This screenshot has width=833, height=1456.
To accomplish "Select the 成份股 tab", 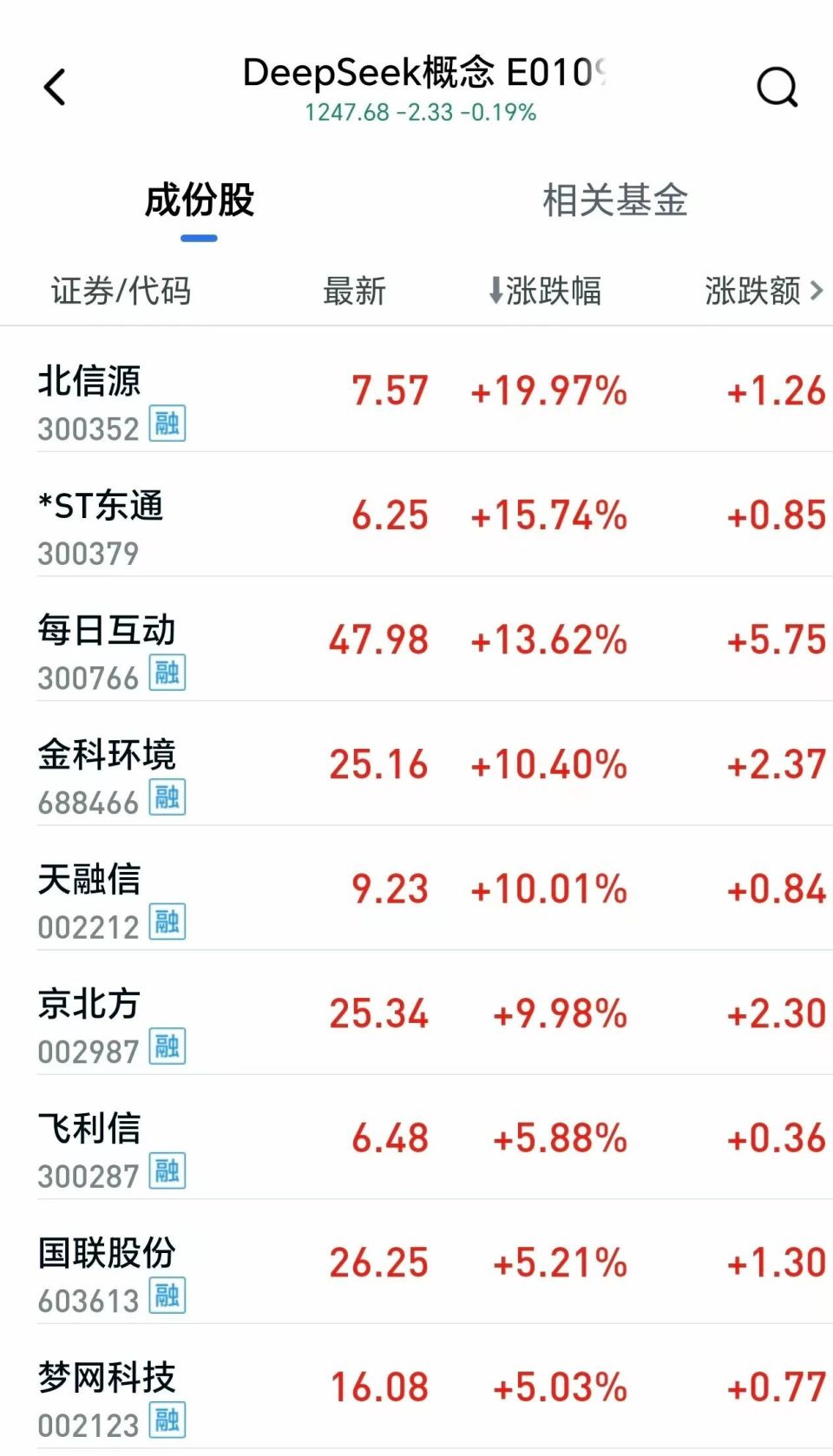I will (x=199, y=201).
